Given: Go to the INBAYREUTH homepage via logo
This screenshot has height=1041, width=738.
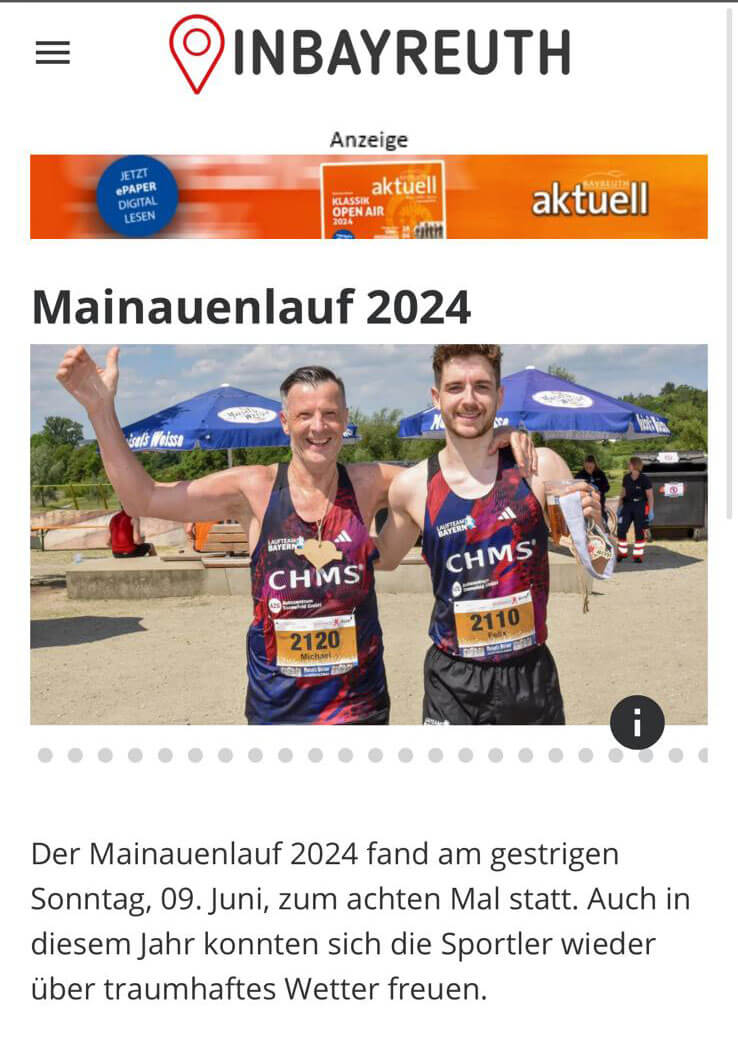Looking at the screenshot, I should 370,54.
